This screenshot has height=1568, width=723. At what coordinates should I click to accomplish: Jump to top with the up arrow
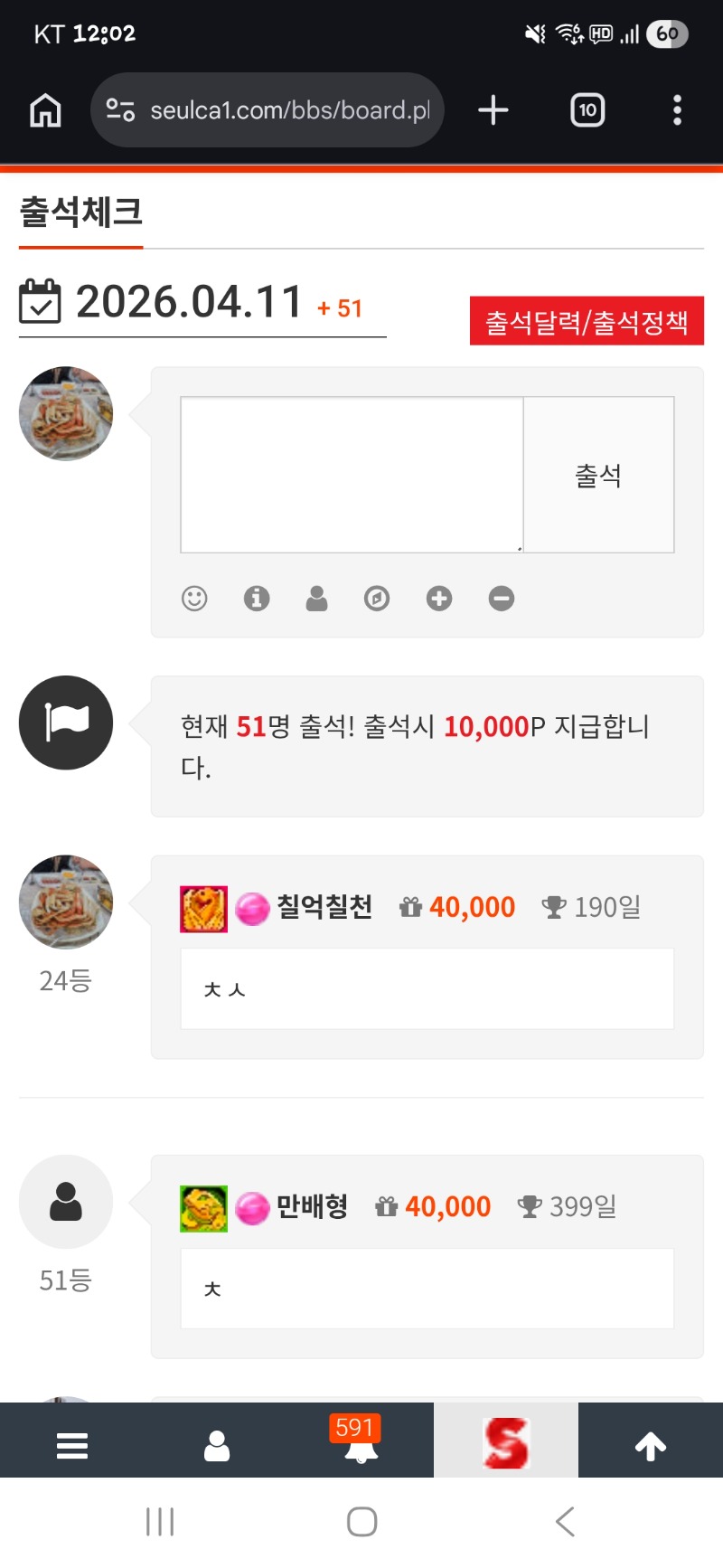pos(651,1445)
